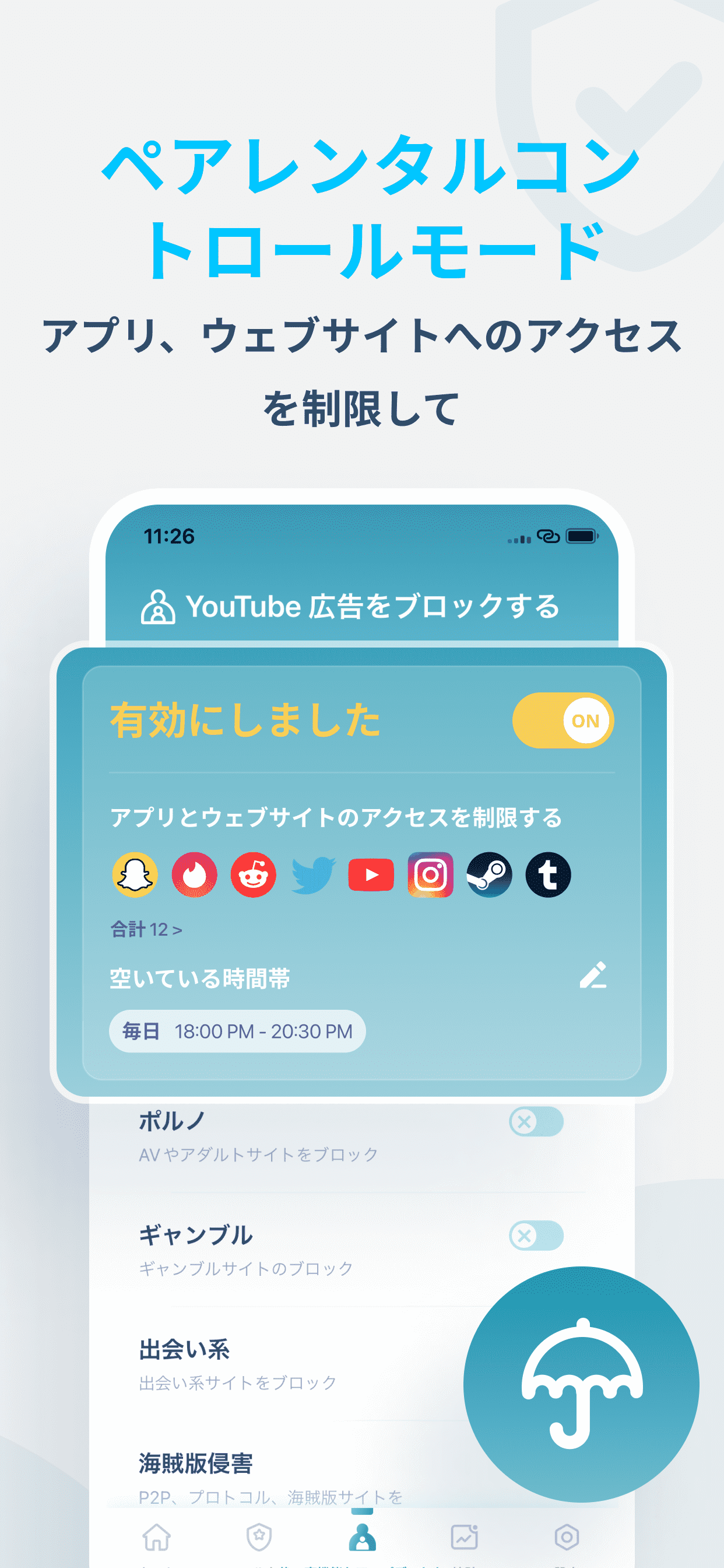Expand the 毎日 18:00 PM - 20:30 PM schedule
The height and width of the screenshot is (1568, 724).
pos(238,1031)
